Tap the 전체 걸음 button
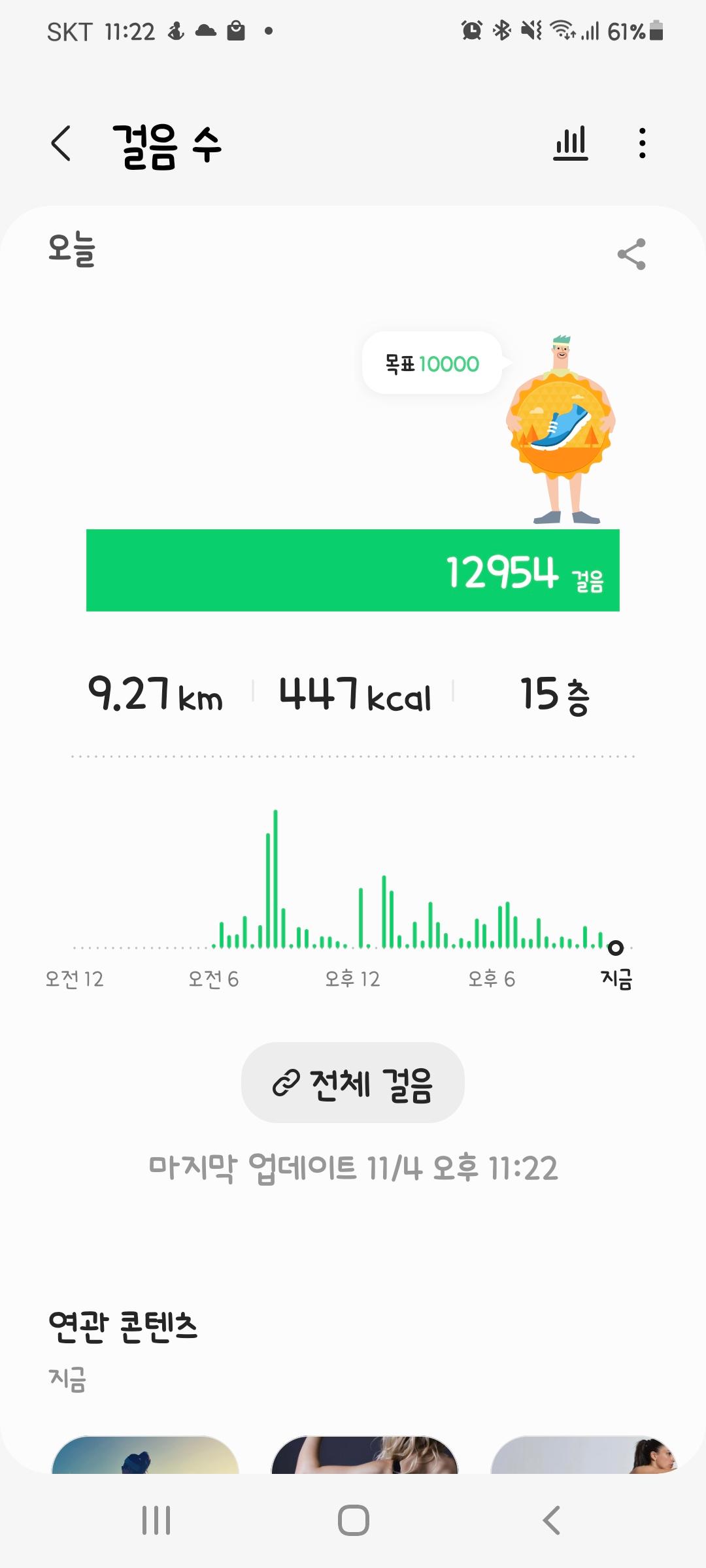 353,1083
